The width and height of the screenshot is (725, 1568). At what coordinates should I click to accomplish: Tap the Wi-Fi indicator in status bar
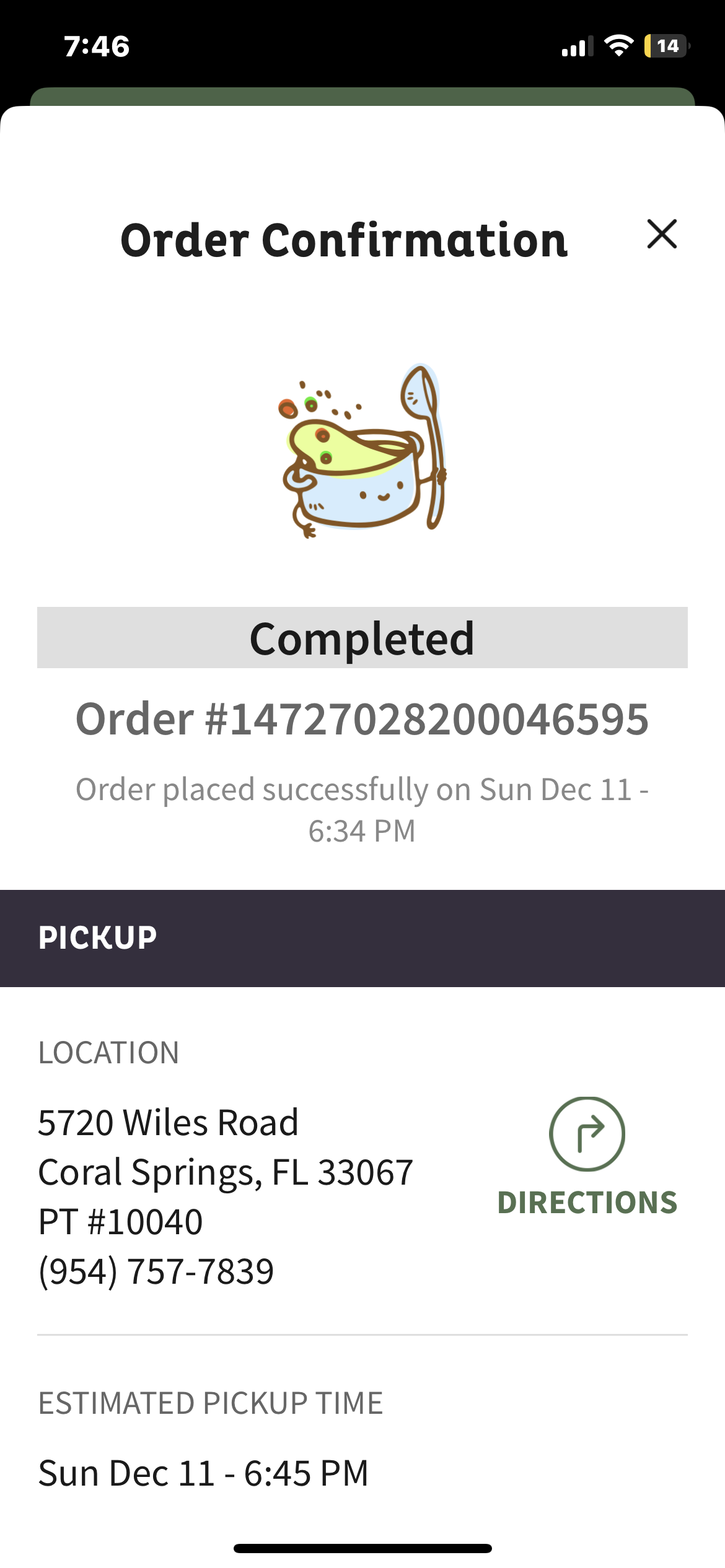click(618, 45)
